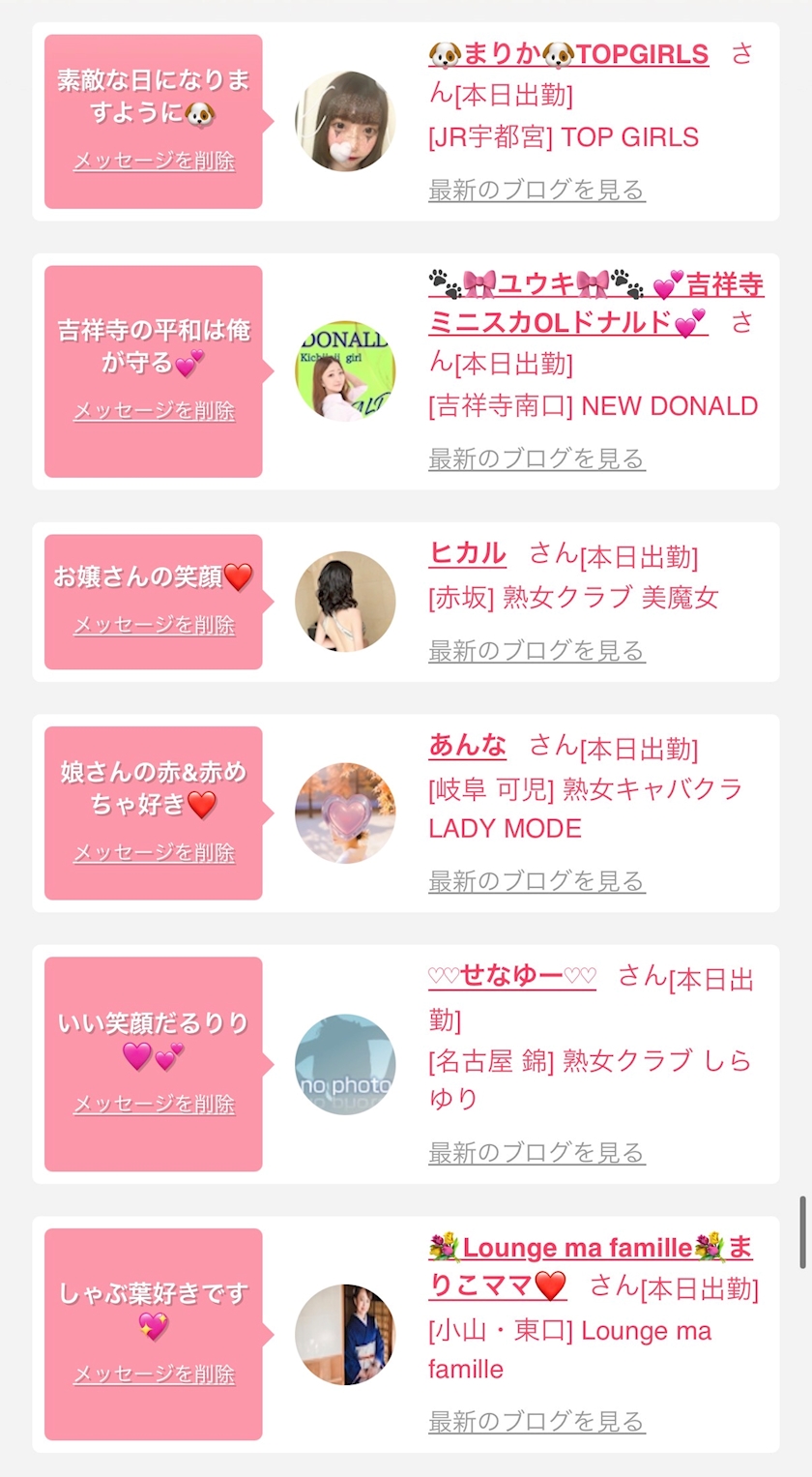View latest blog of まりか

click(x=536, y=190)
